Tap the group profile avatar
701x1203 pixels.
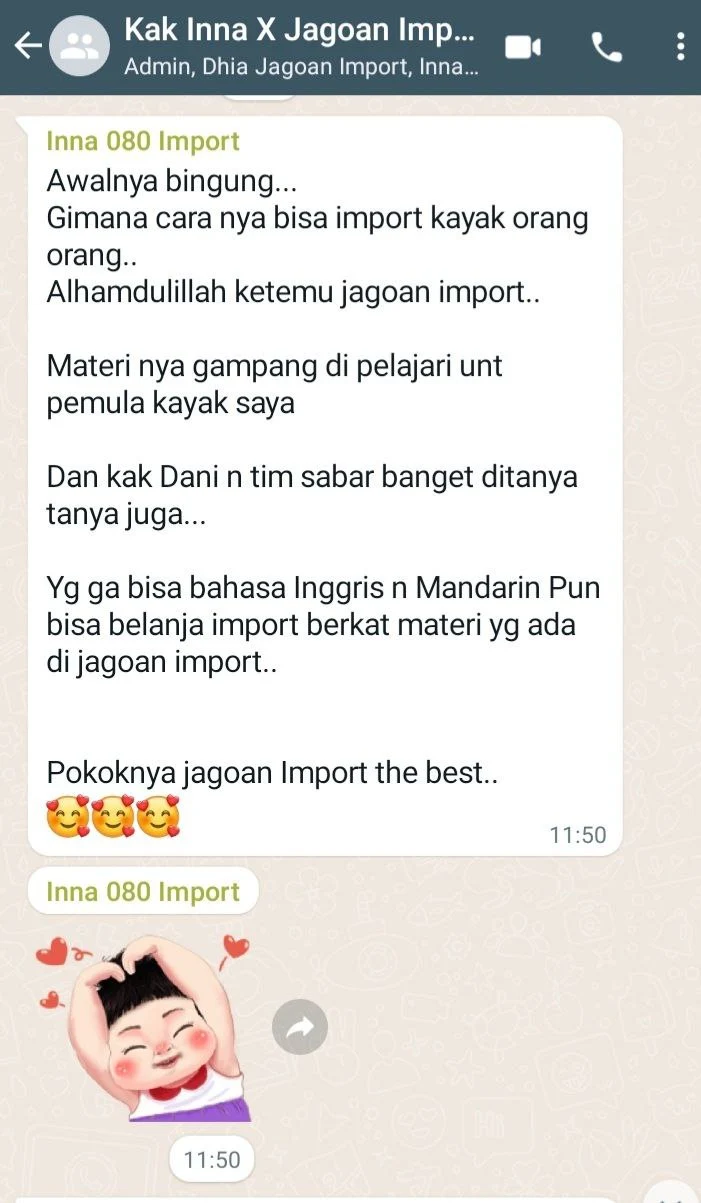pos(82,46)
